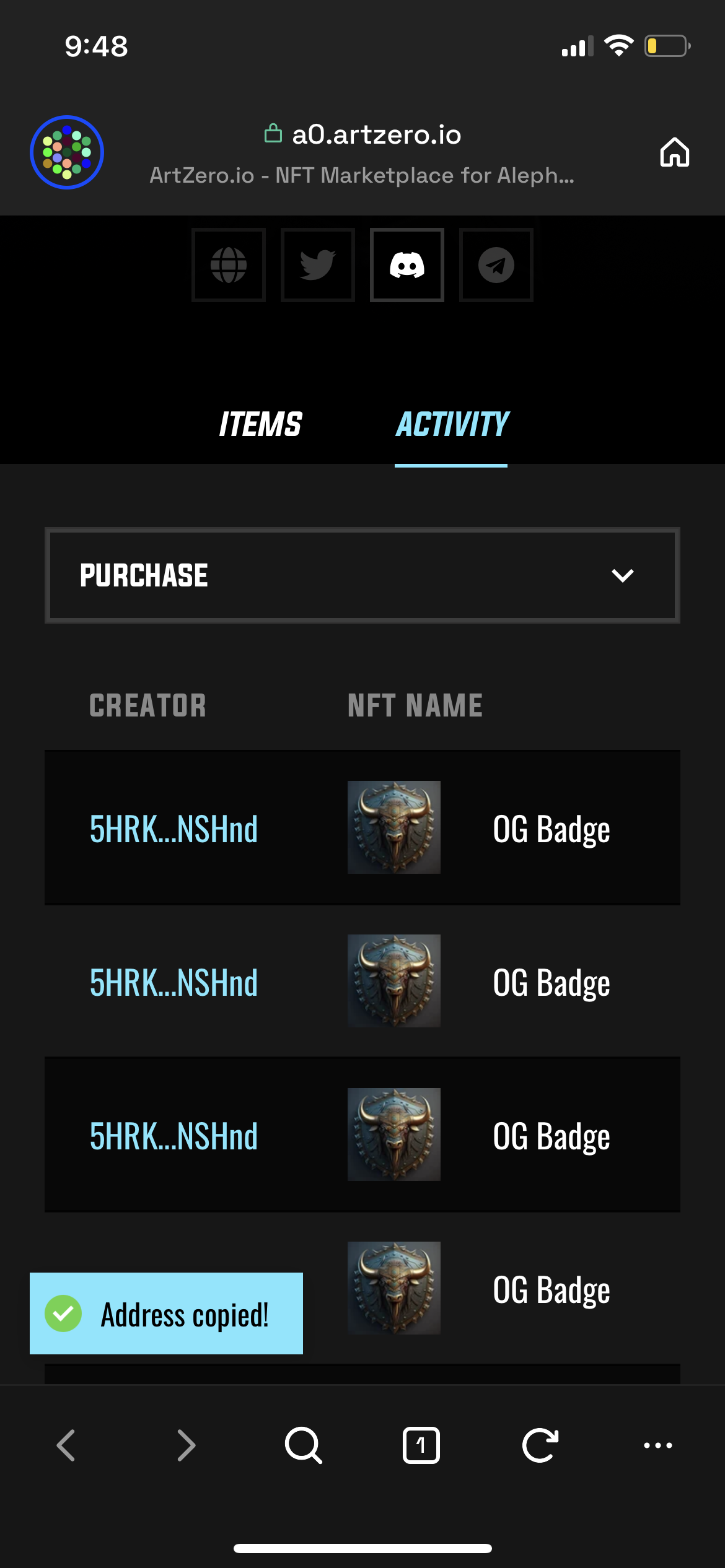
Task: Open the project website globe icon
Action: pyautogui.click(x=228, y=265)
